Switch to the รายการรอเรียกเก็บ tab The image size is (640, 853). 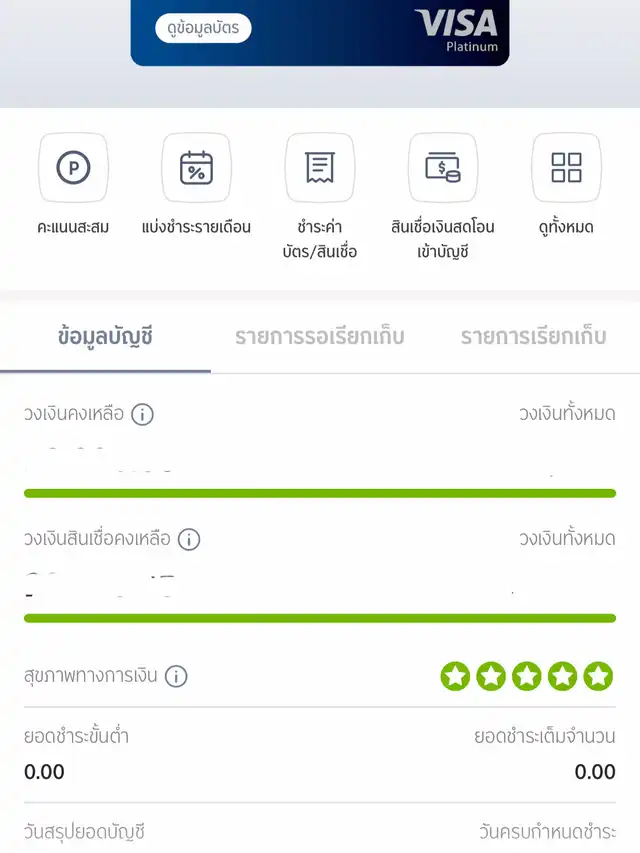320,337
